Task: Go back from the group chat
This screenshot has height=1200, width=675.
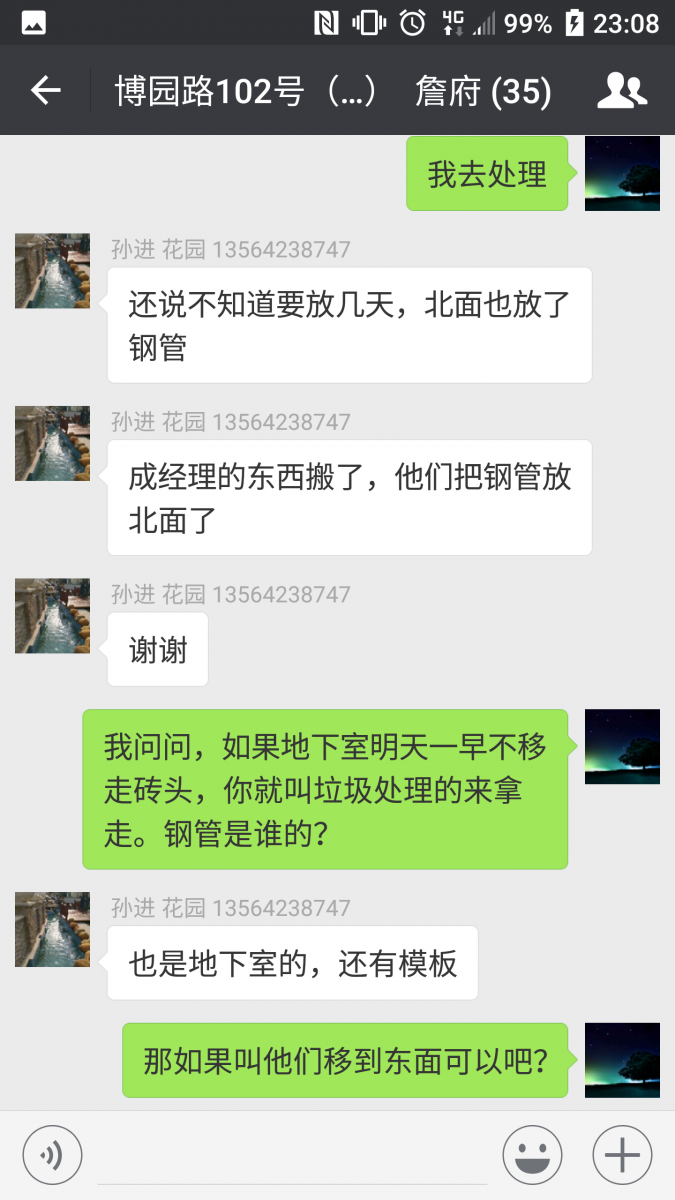Action: [45, 91]
